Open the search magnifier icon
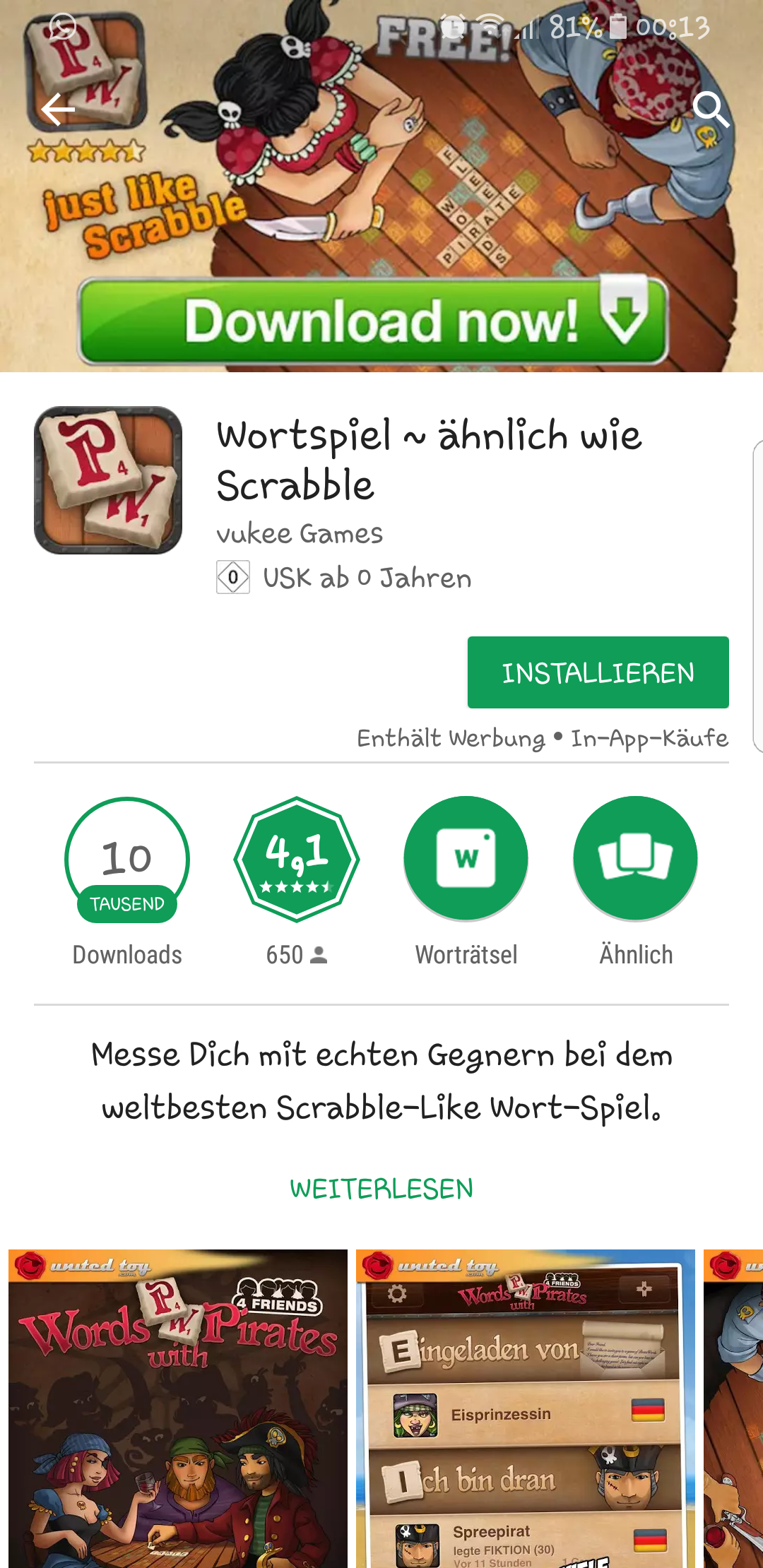 click(x=710, y=109)
